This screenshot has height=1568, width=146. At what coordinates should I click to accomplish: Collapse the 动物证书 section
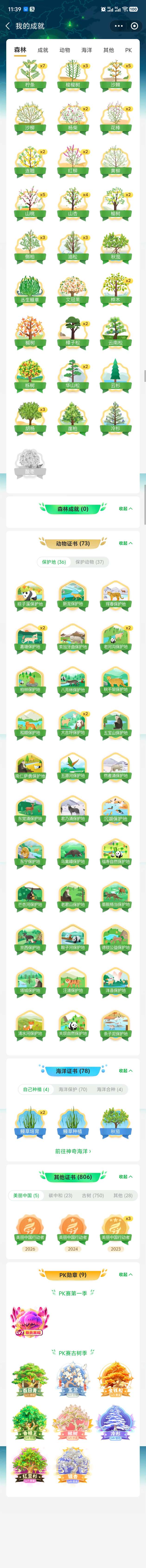(x=125, y=543)
